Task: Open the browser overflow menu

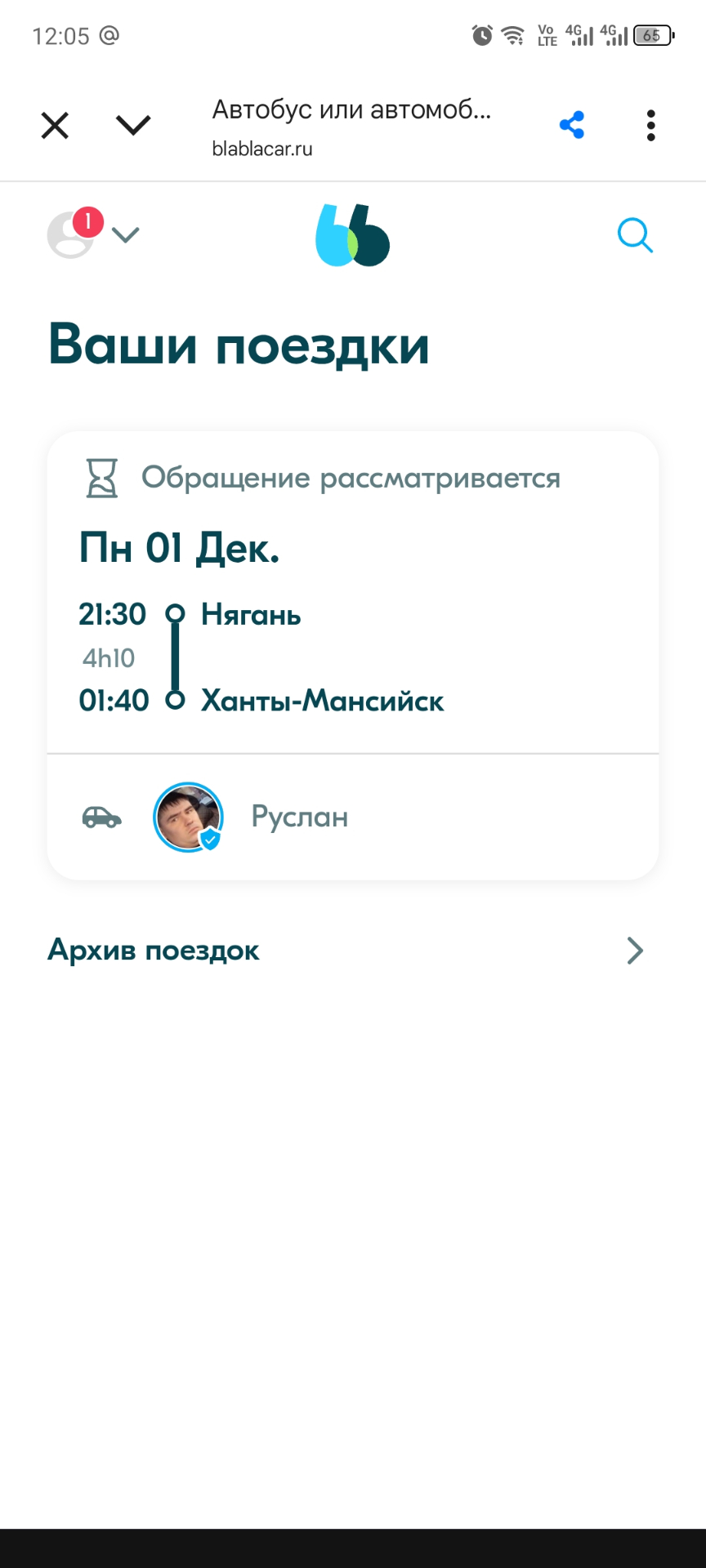Action: coord(650,126)
